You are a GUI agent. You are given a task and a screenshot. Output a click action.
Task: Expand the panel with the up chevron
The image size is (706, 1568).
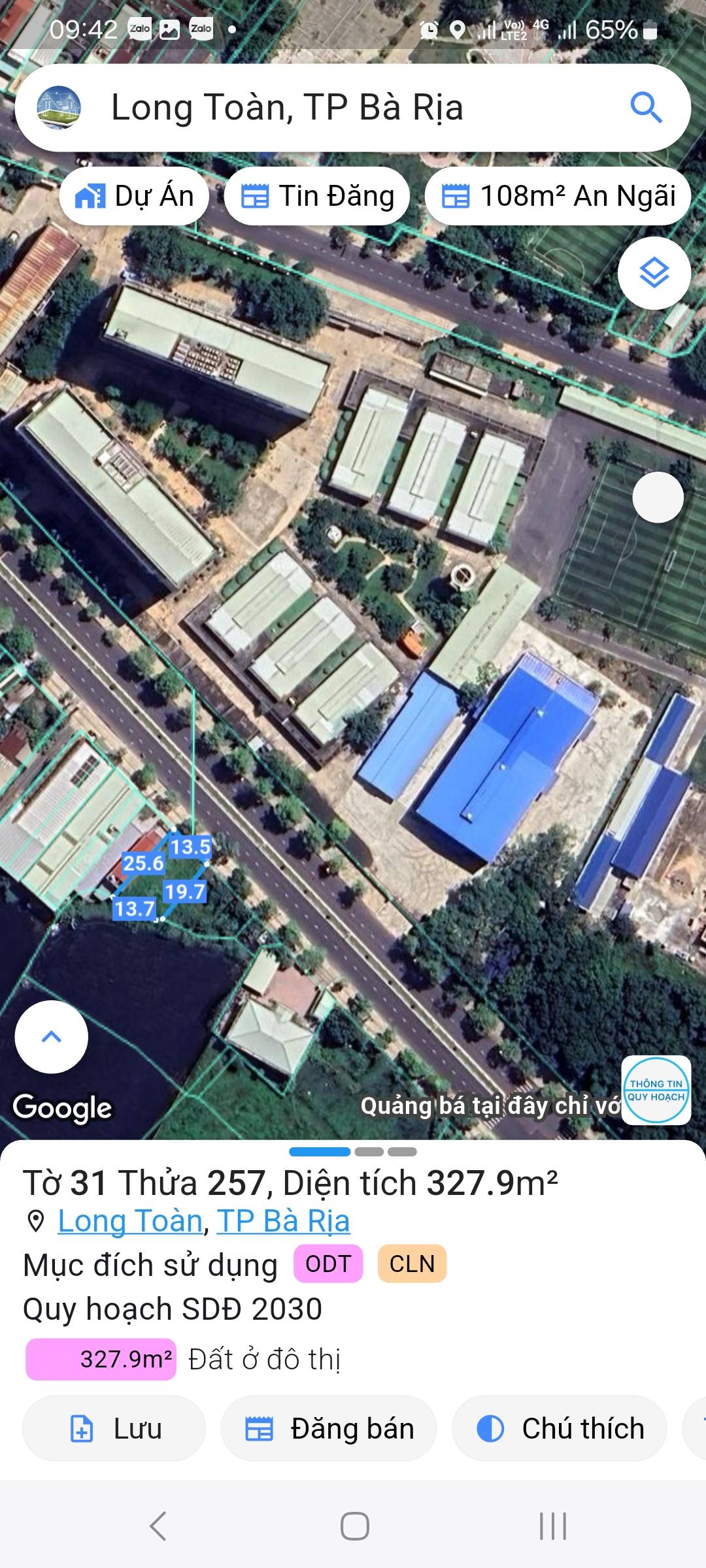pyautogui.click(x=52, y=1037)
